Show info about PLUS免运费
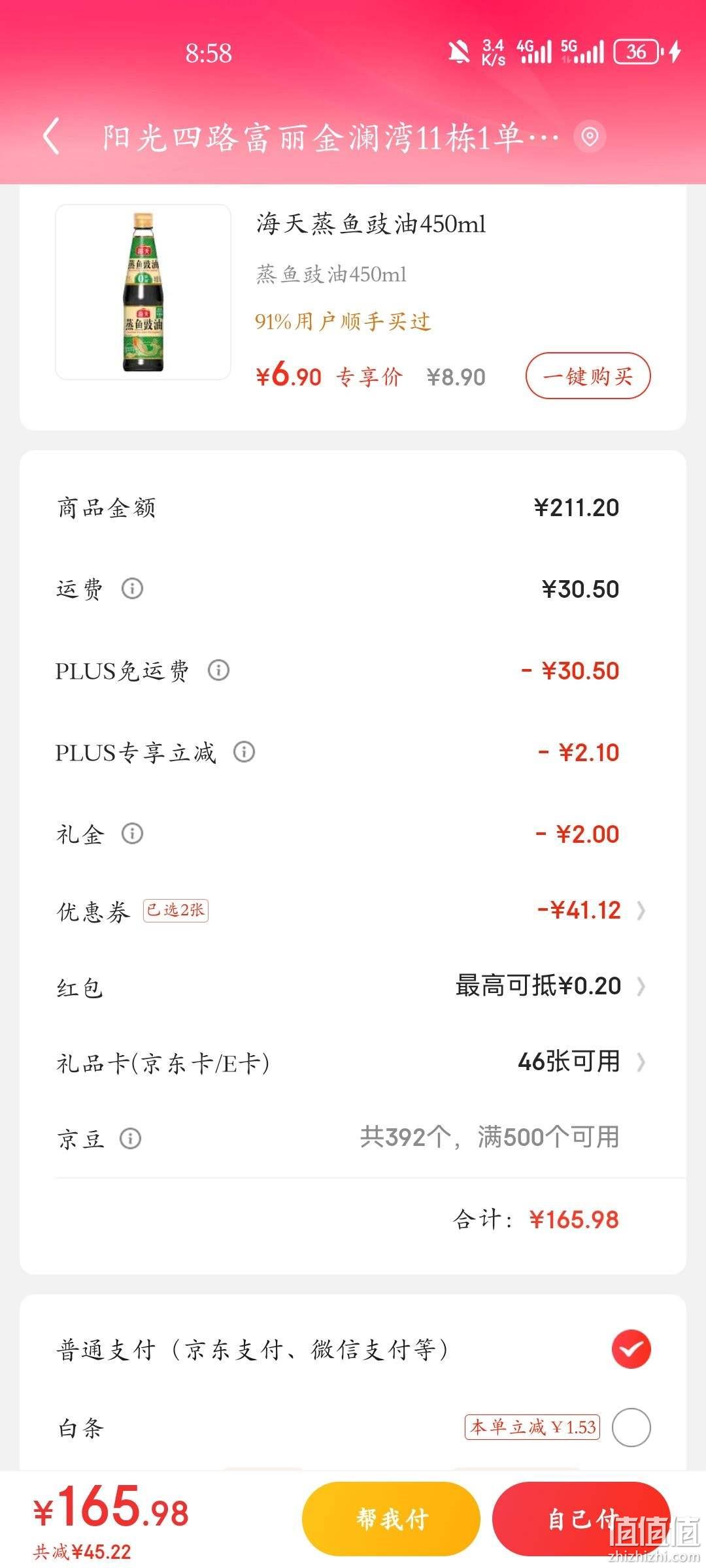 pyautogui.click(x=218, y=670)
